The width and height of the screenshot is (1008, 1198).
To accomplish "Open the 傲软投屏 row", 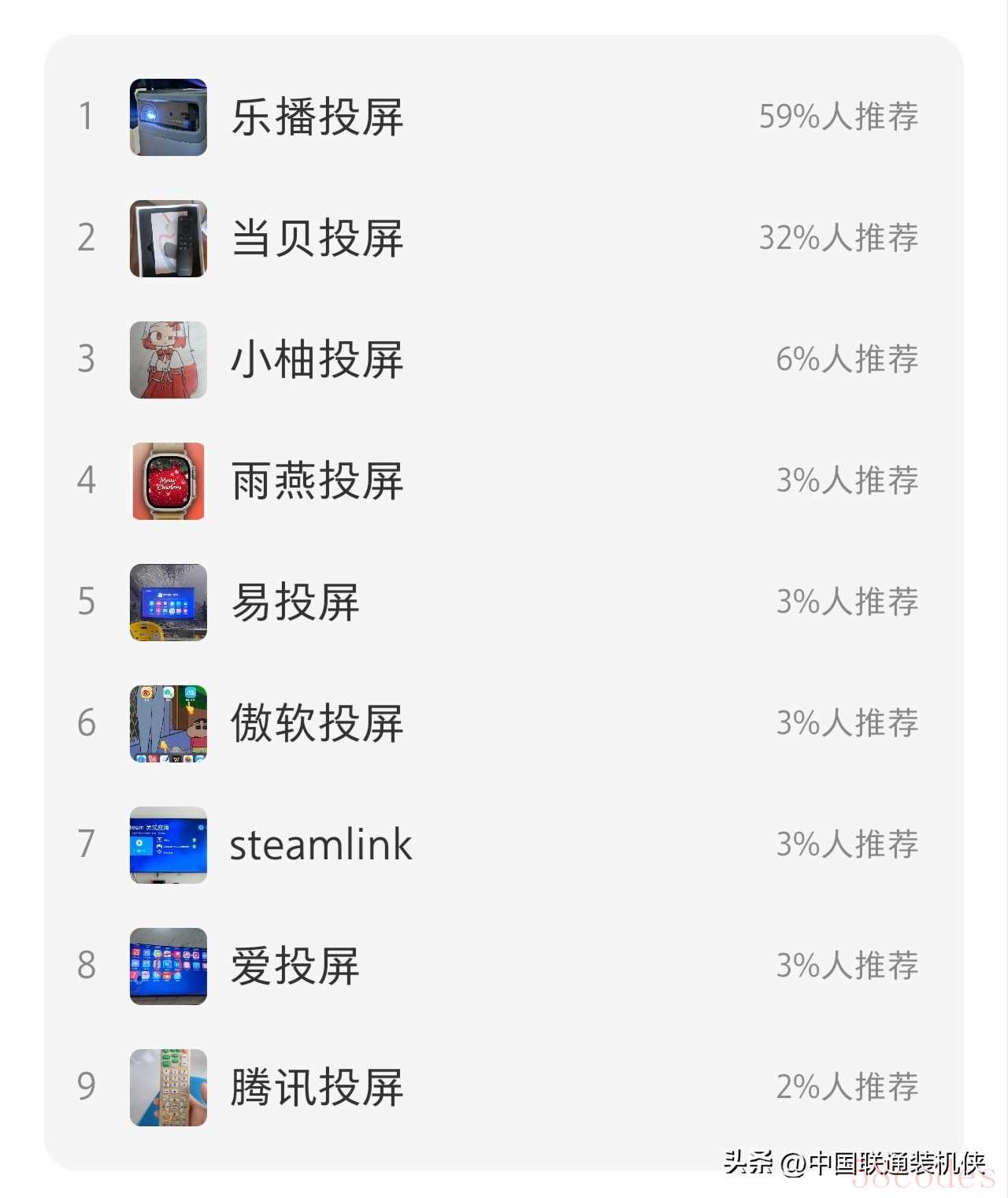I will pyautogui.click(x=317, y=724).
